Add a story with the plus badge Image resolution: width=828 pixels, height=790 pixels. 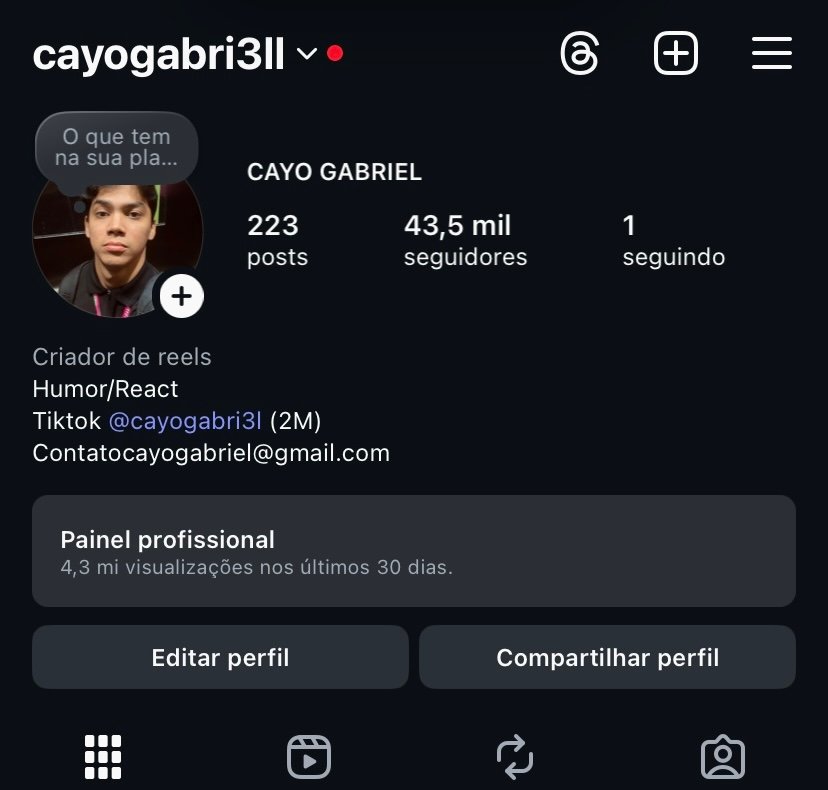pos(182,296)
